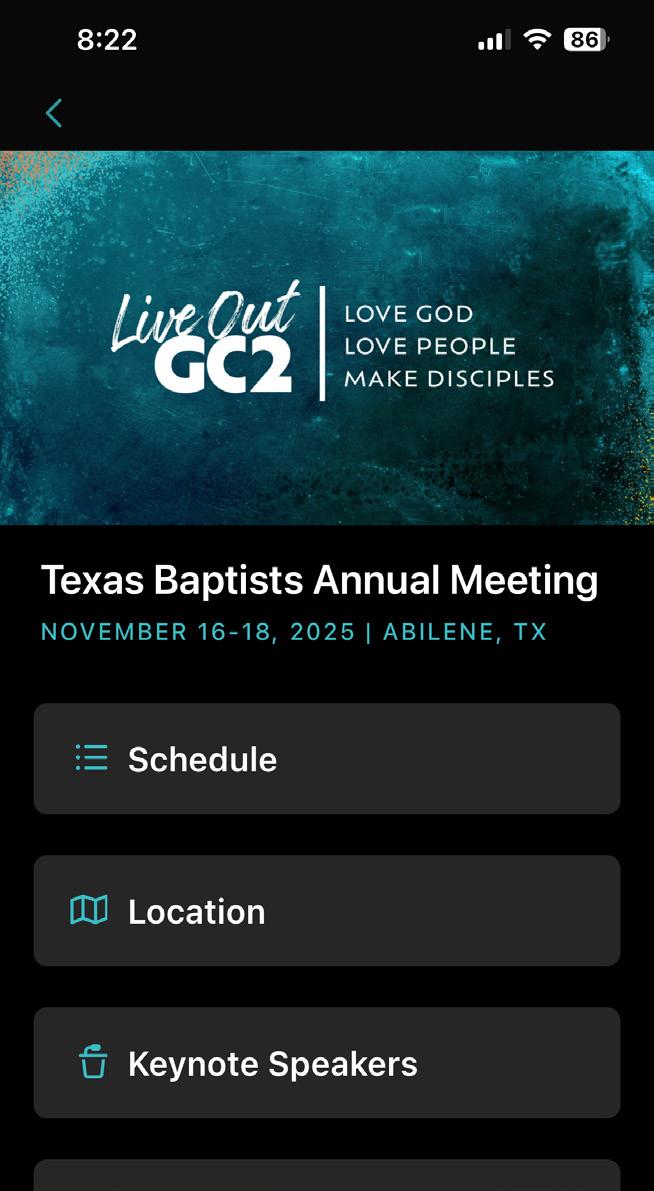Open the Location row
Image resolution: width=654 pixels, height=1191 pixels.
coord(326,911)
